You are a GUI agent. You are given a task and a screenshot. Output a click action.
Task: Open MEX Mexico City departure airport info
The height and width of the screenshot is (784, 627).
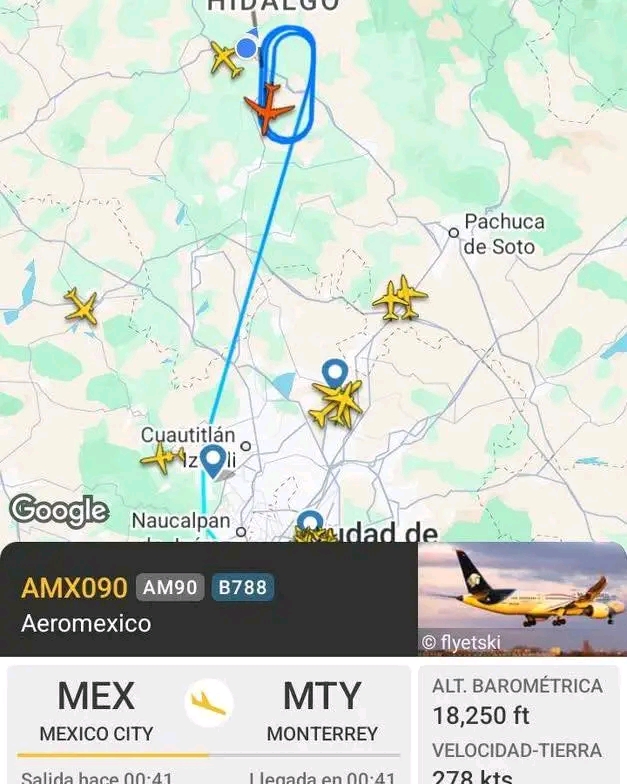click(96, 711)
